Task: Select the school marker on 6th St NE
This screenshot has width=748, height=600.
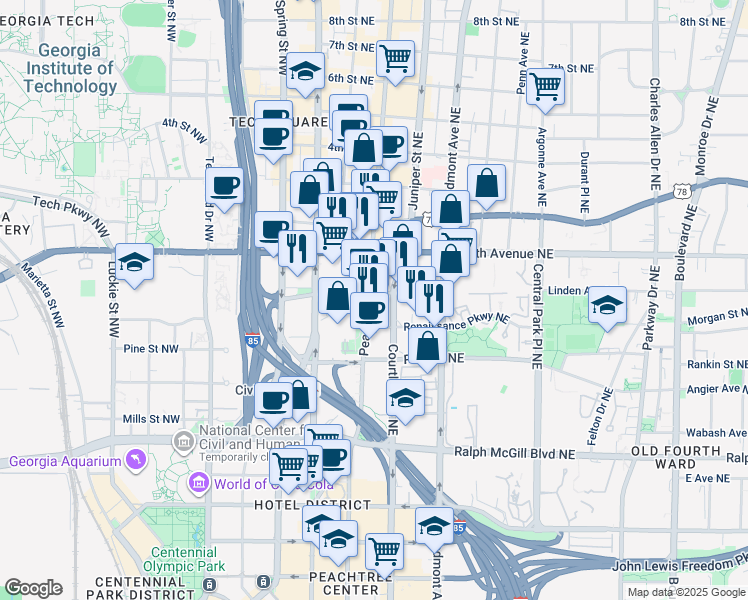Action: (305, 71)
